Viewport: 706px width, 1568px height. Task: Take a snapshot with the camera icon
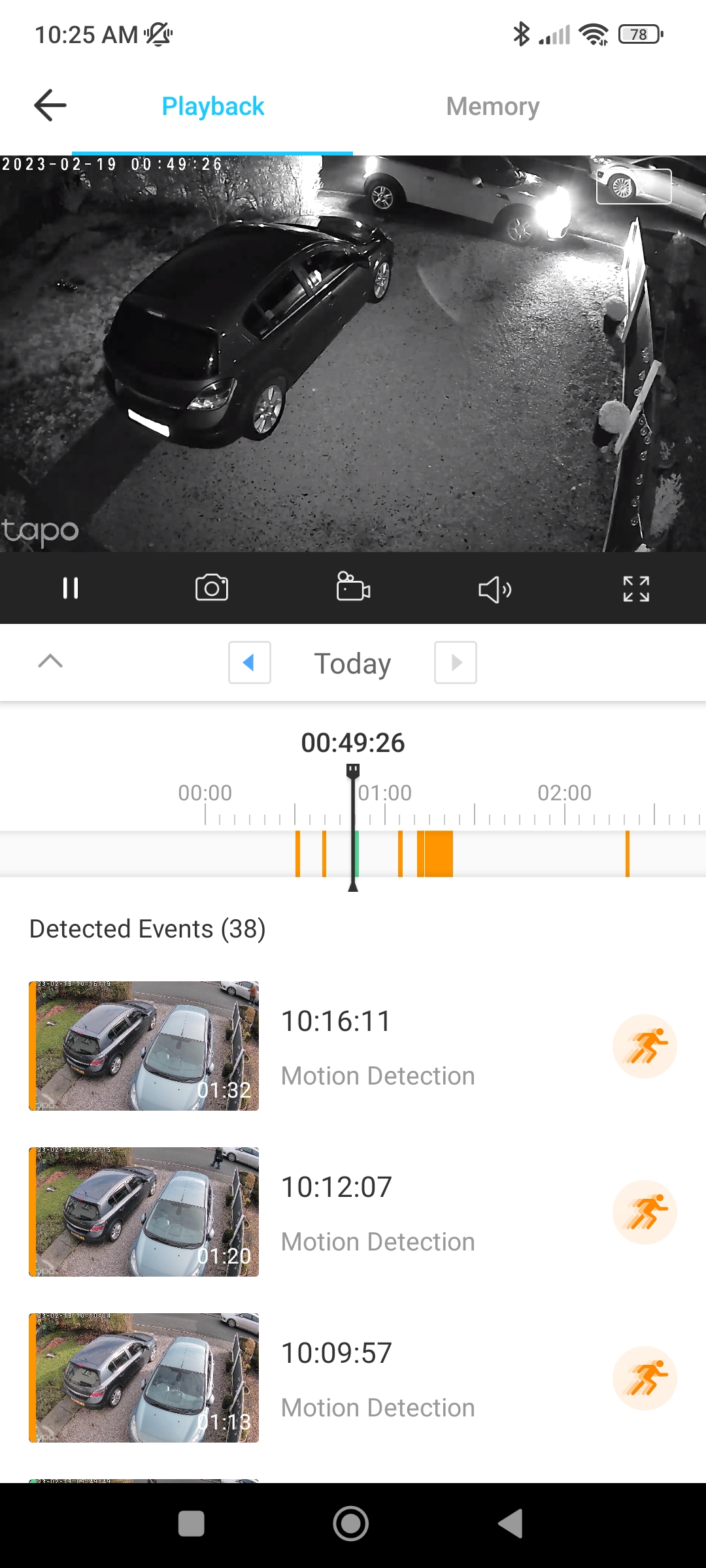[x=212, y=588]
